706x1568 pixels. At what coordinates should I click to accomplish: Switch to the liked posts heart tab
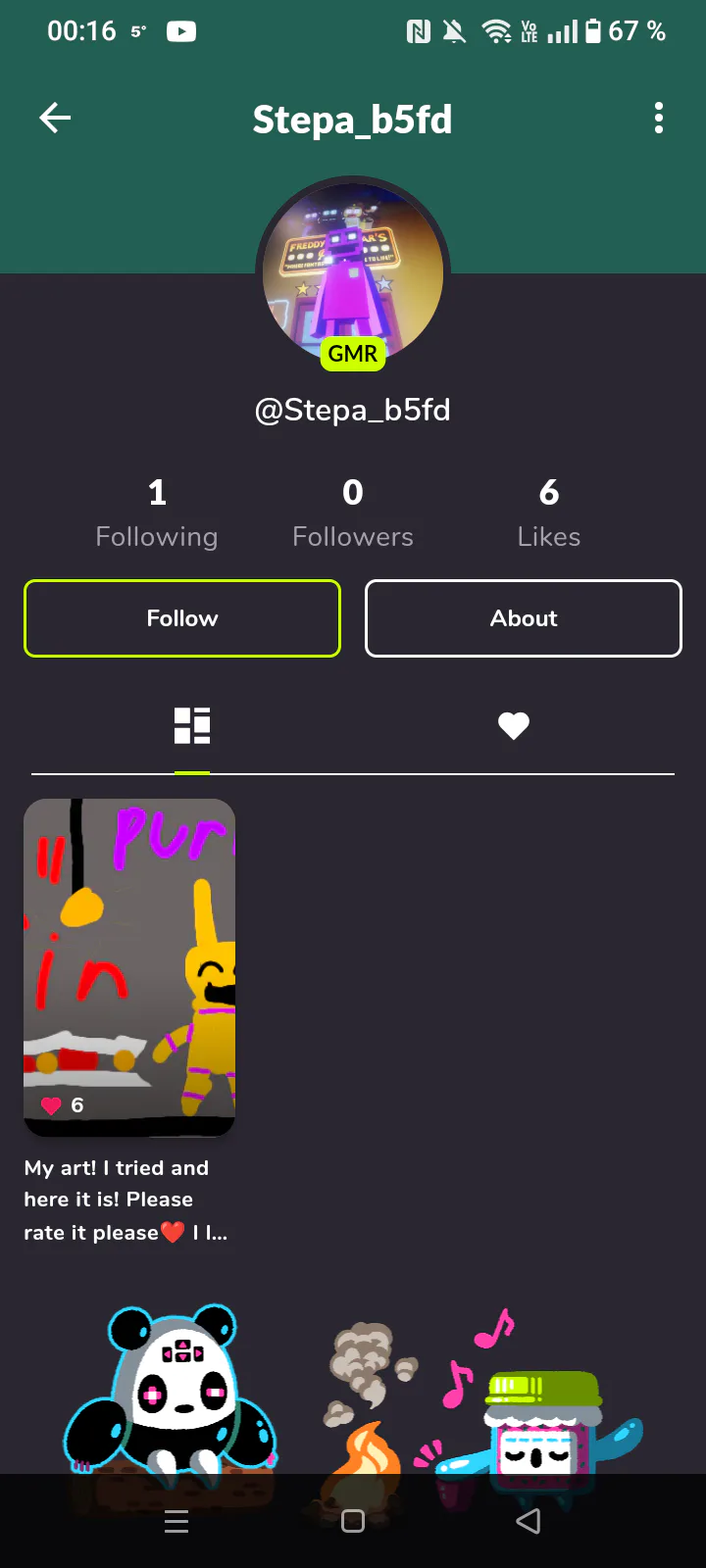[514, 726]
